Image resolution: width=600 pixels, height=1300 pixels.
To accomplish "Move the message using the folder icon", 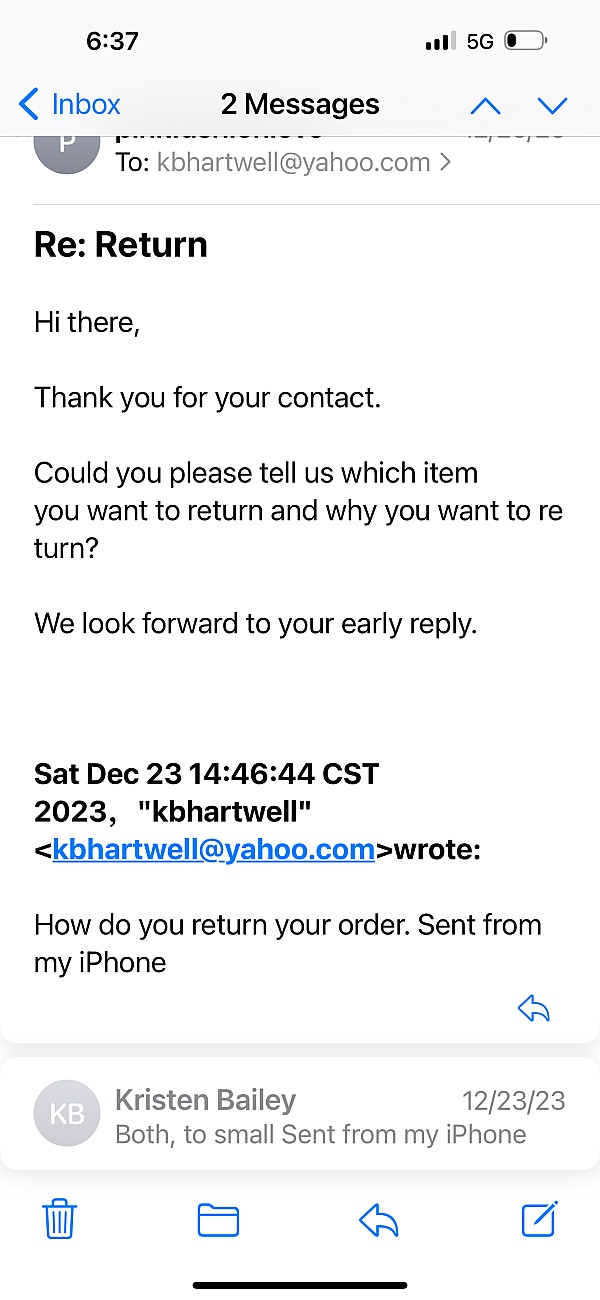I will [218, 1220].
